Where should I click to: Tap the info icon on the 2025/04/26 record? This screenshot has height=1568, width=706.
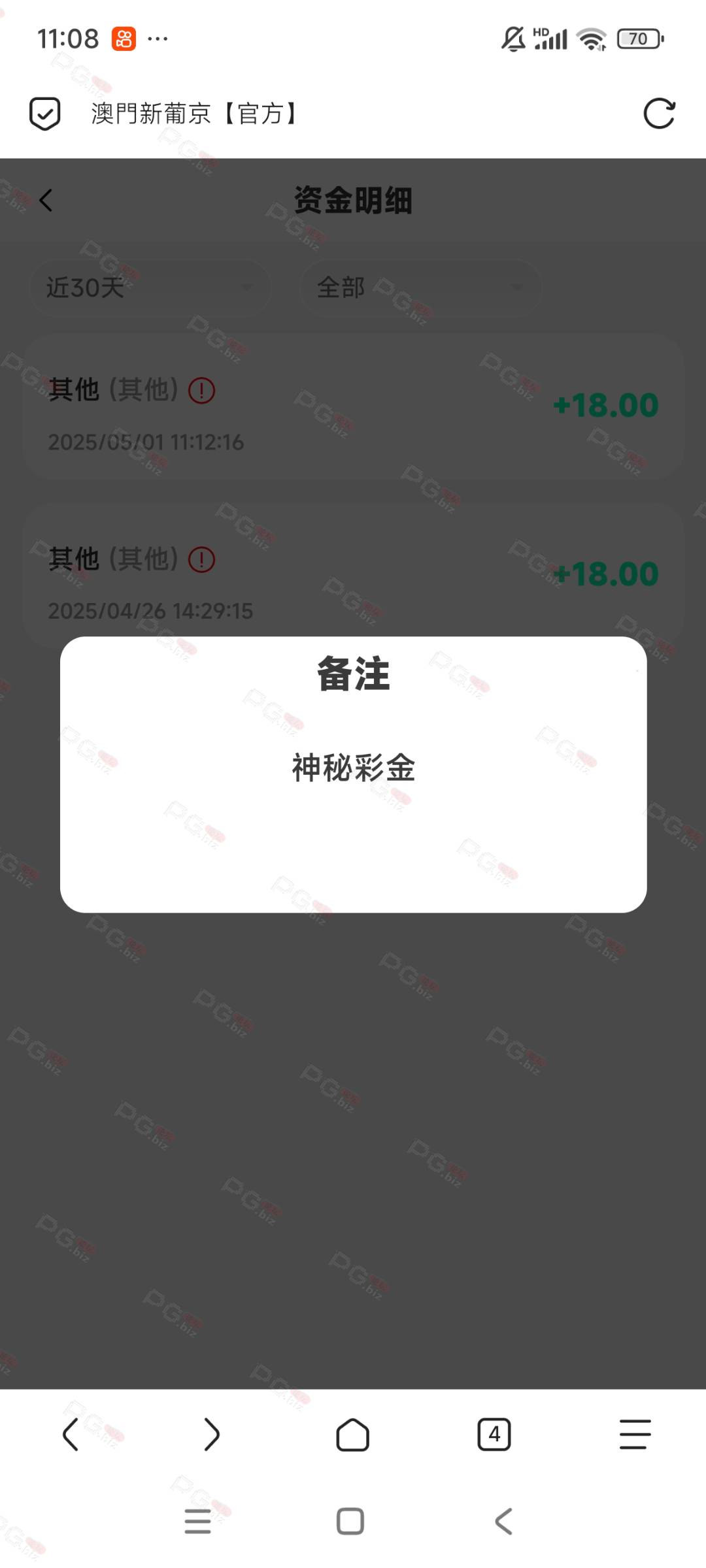point(201,560)
